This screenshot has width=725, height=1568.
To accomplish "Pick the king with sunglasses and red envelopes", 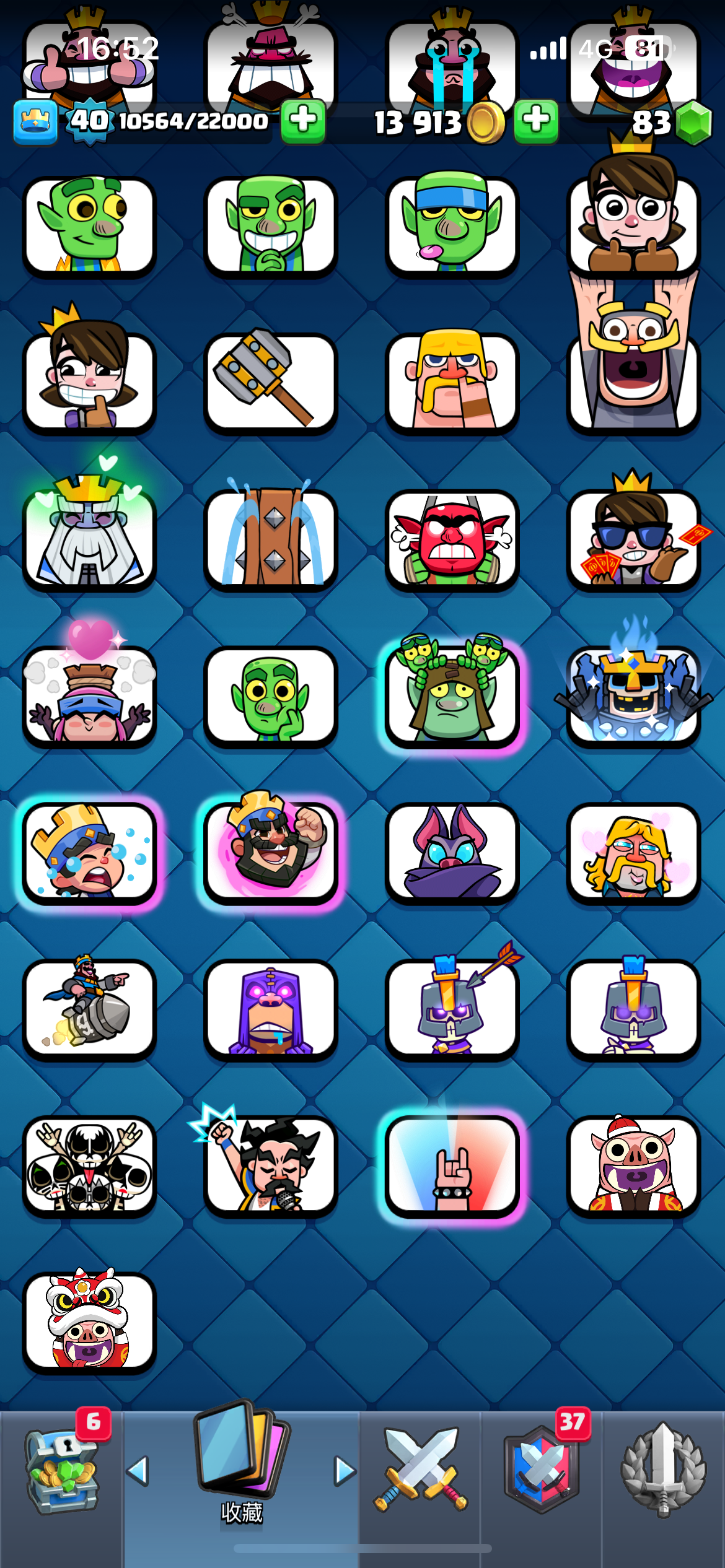I will click(x=633, y=539).
